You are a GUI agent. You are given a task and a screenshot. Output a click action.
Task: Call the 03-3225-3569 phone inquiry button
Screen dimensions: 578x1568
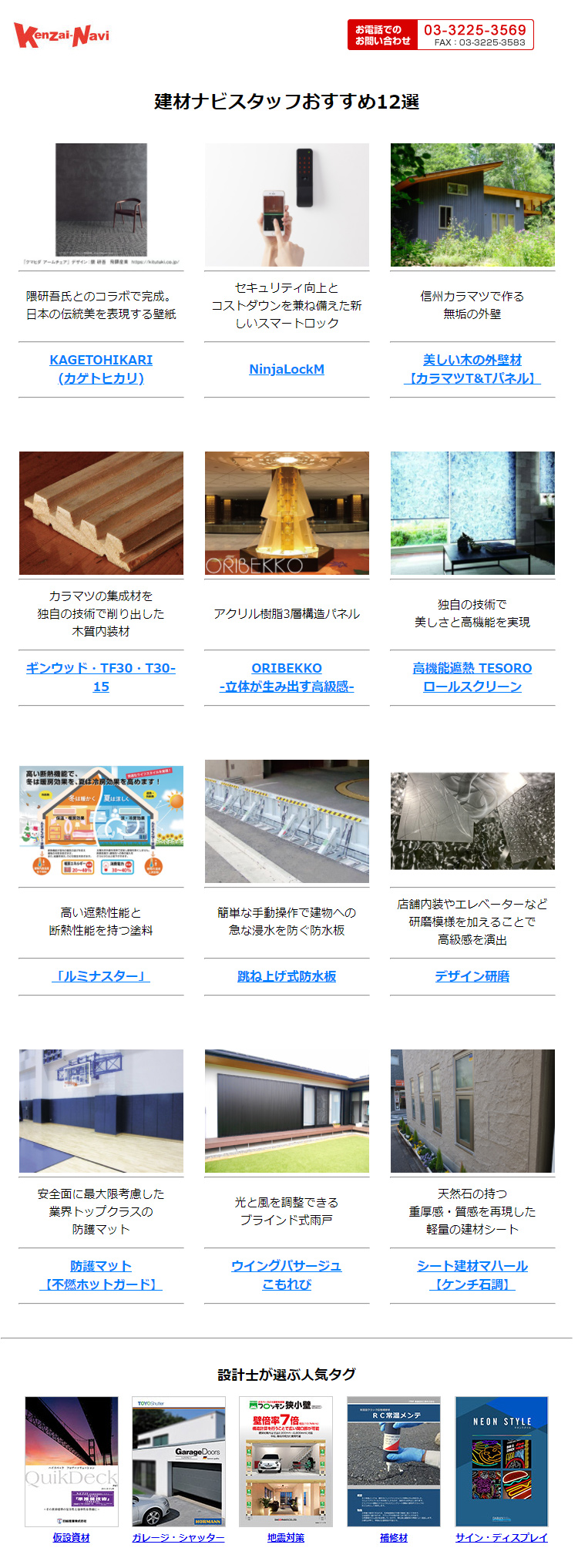point(440,35)
